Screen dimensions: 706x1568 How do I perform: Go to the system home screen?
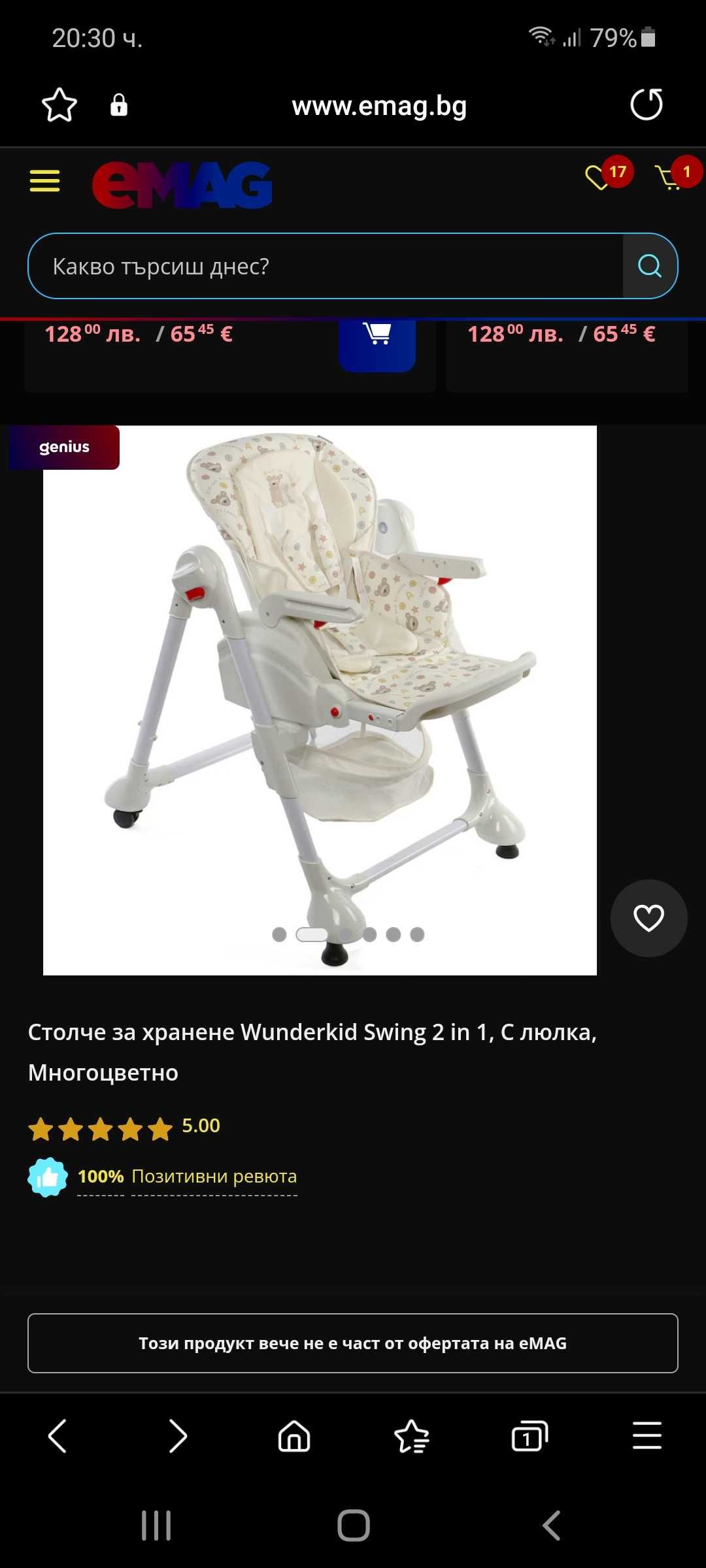point(354,1526)
